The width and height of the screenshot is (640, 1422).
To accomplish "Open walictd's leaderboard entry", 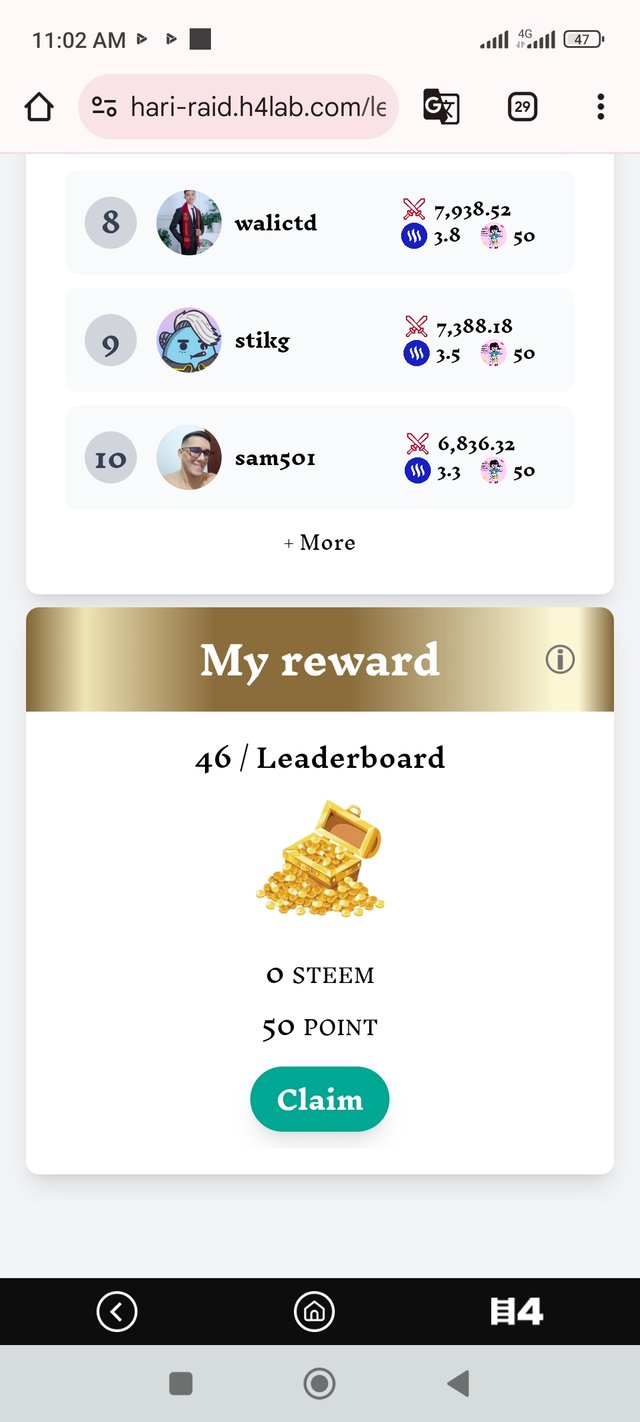I will pos(276,222).
